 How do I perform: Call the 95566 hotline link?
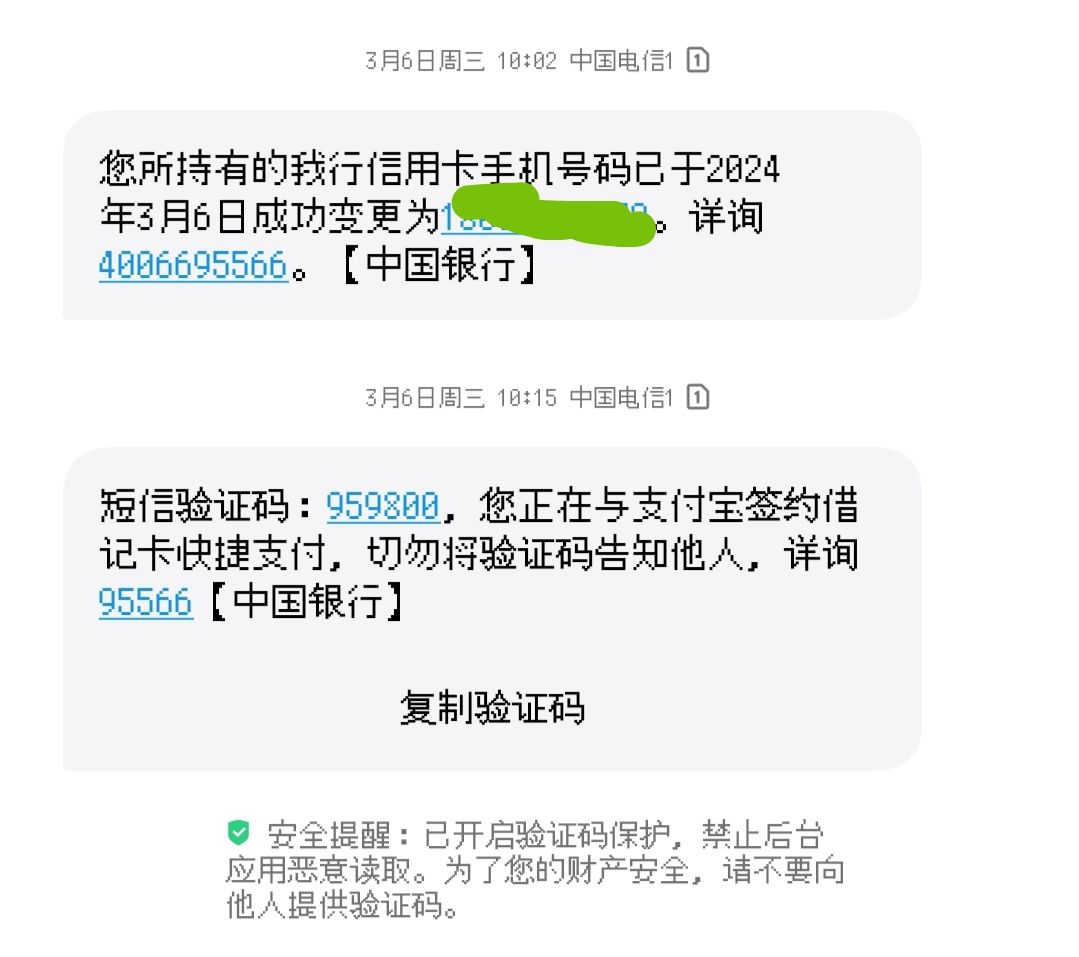tap(145, 602)
